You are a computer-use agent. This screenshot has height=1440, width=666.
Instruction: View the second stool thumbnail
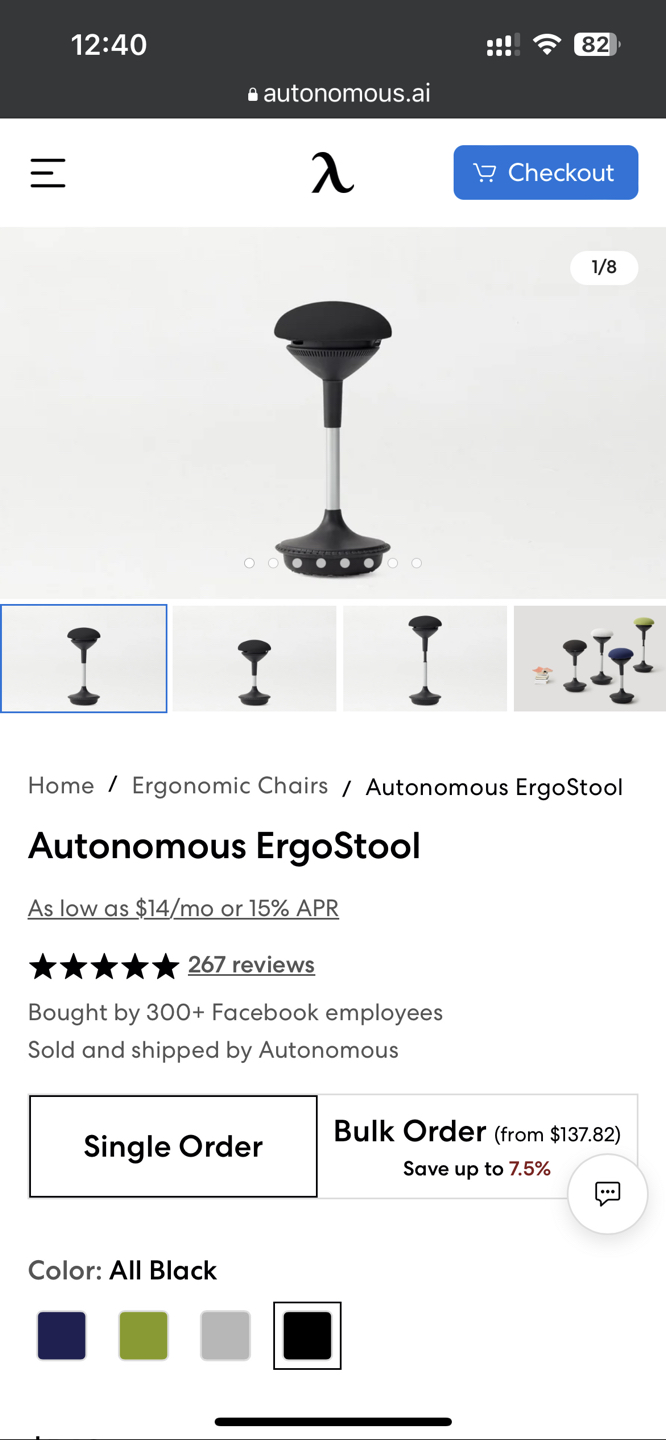point(254,658)
